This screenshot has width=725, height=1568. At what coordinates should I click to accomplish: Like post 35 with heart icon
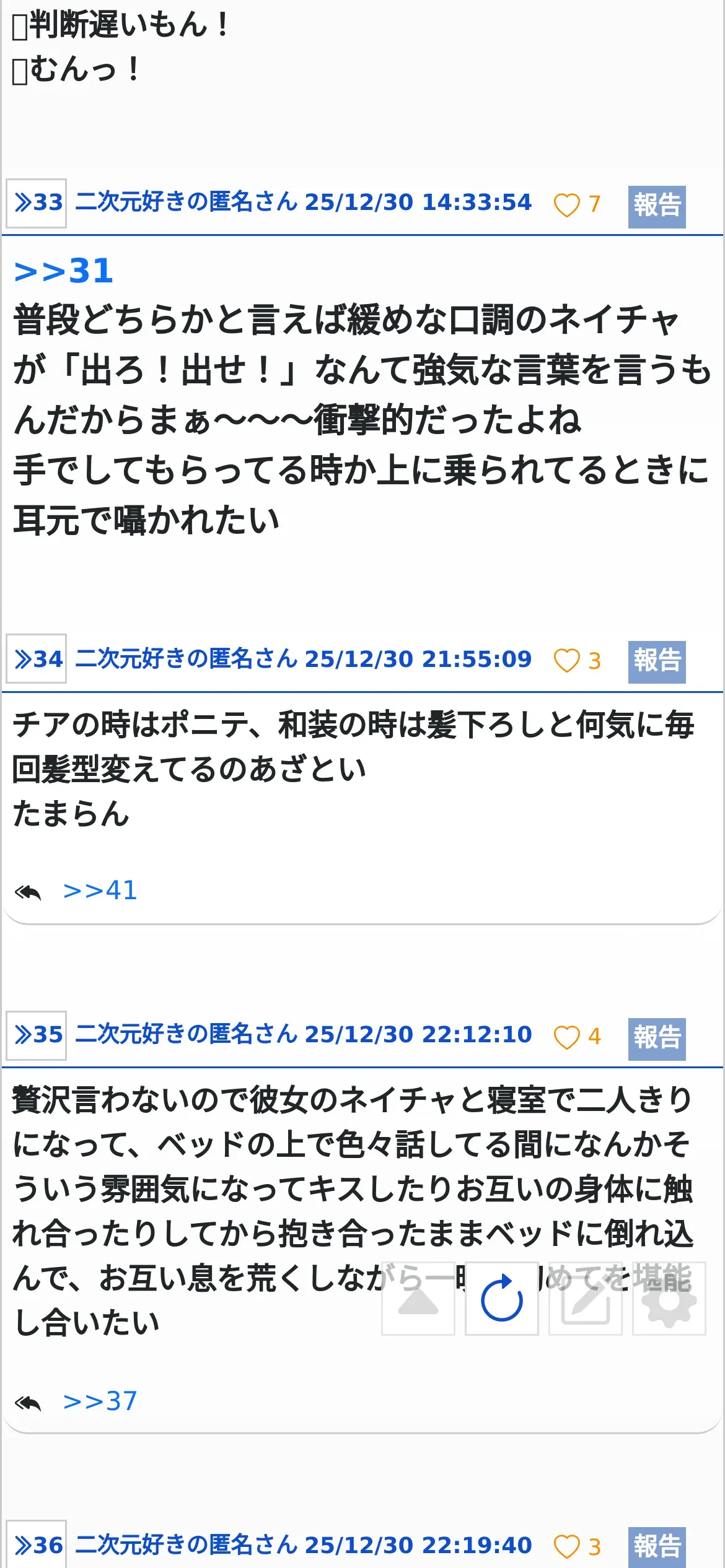point(566,1037)
